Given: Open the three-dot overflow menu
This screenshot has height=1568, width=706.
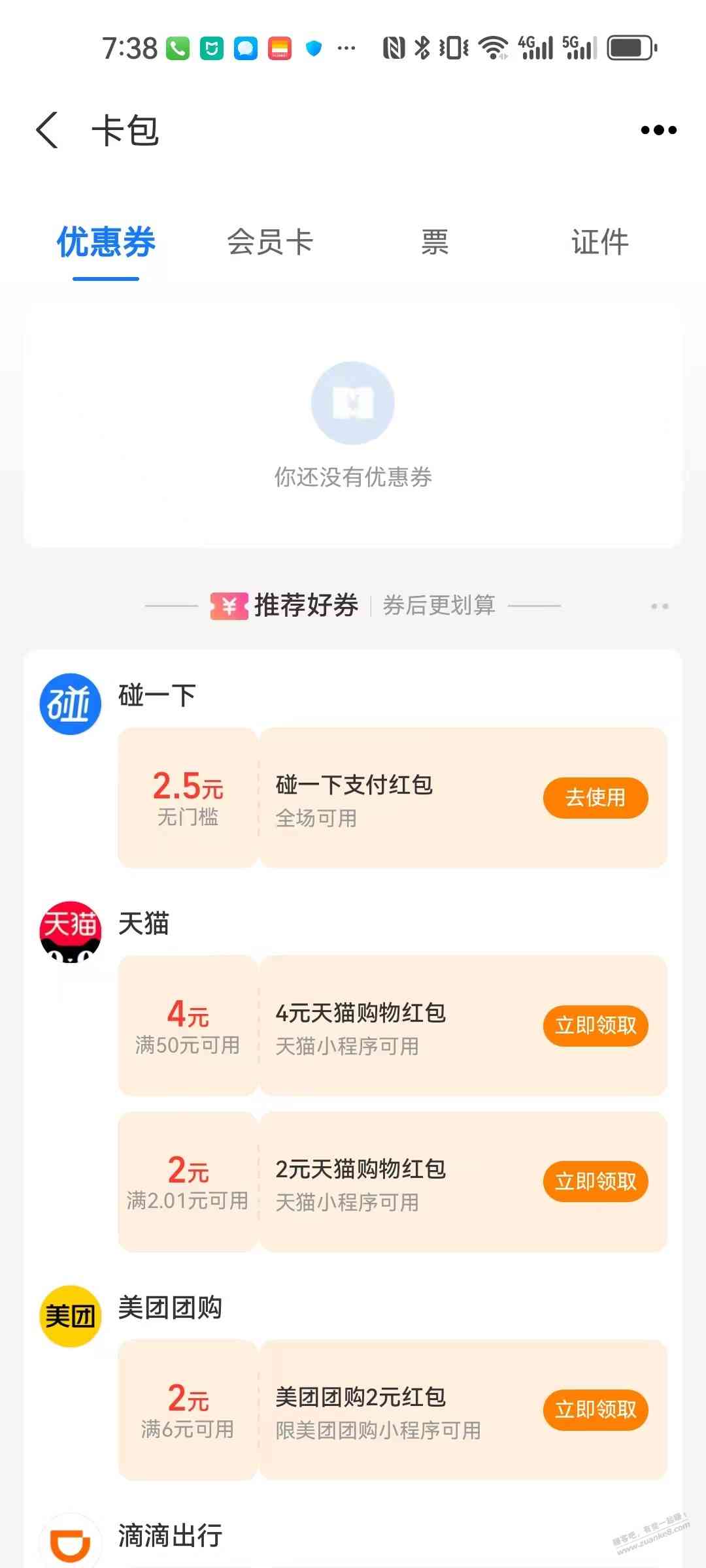Looking at the screenshot, I should 658,130.
